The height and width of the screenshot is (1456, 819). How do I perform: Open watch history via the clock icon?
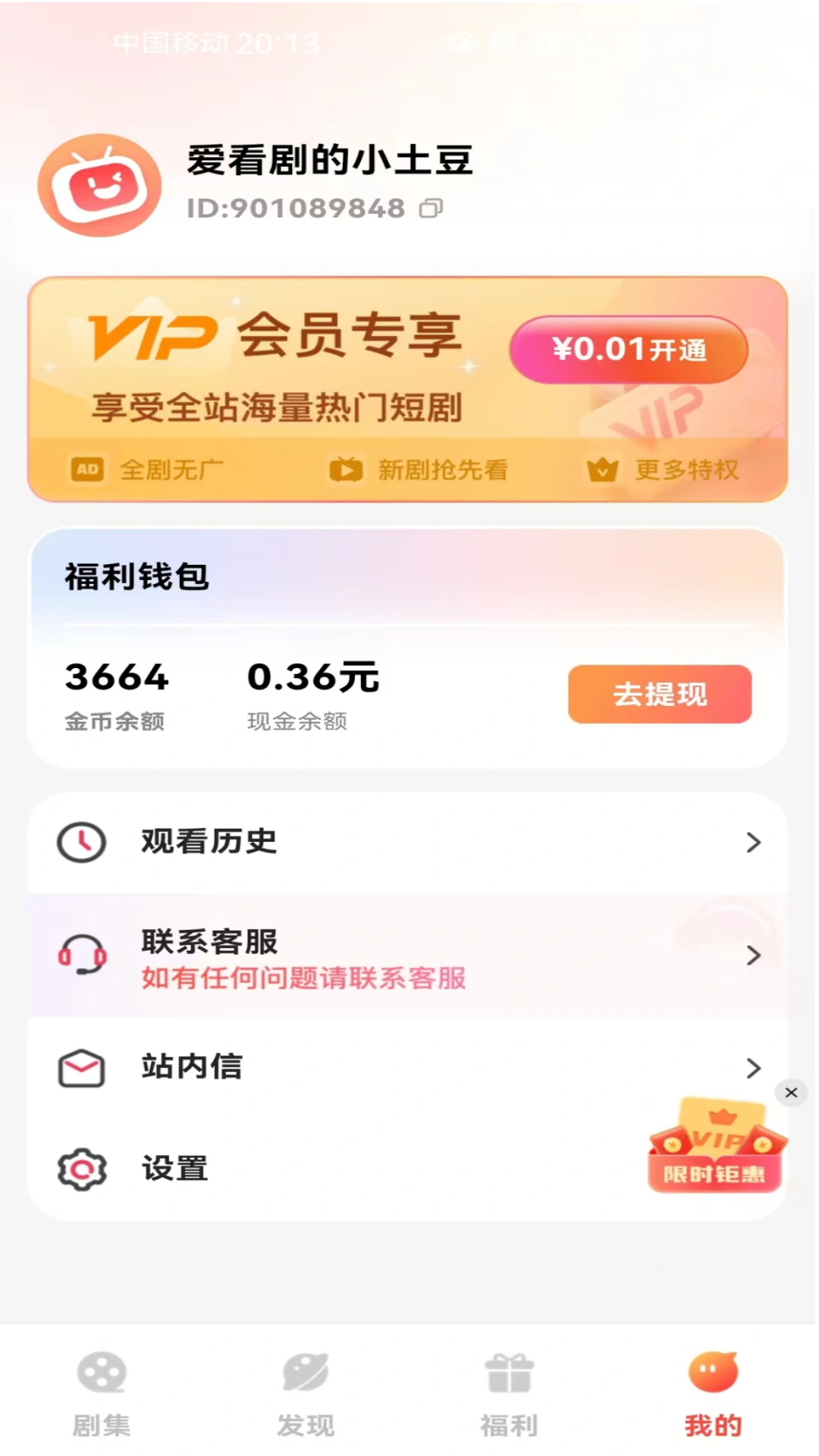tap(82, 840)
